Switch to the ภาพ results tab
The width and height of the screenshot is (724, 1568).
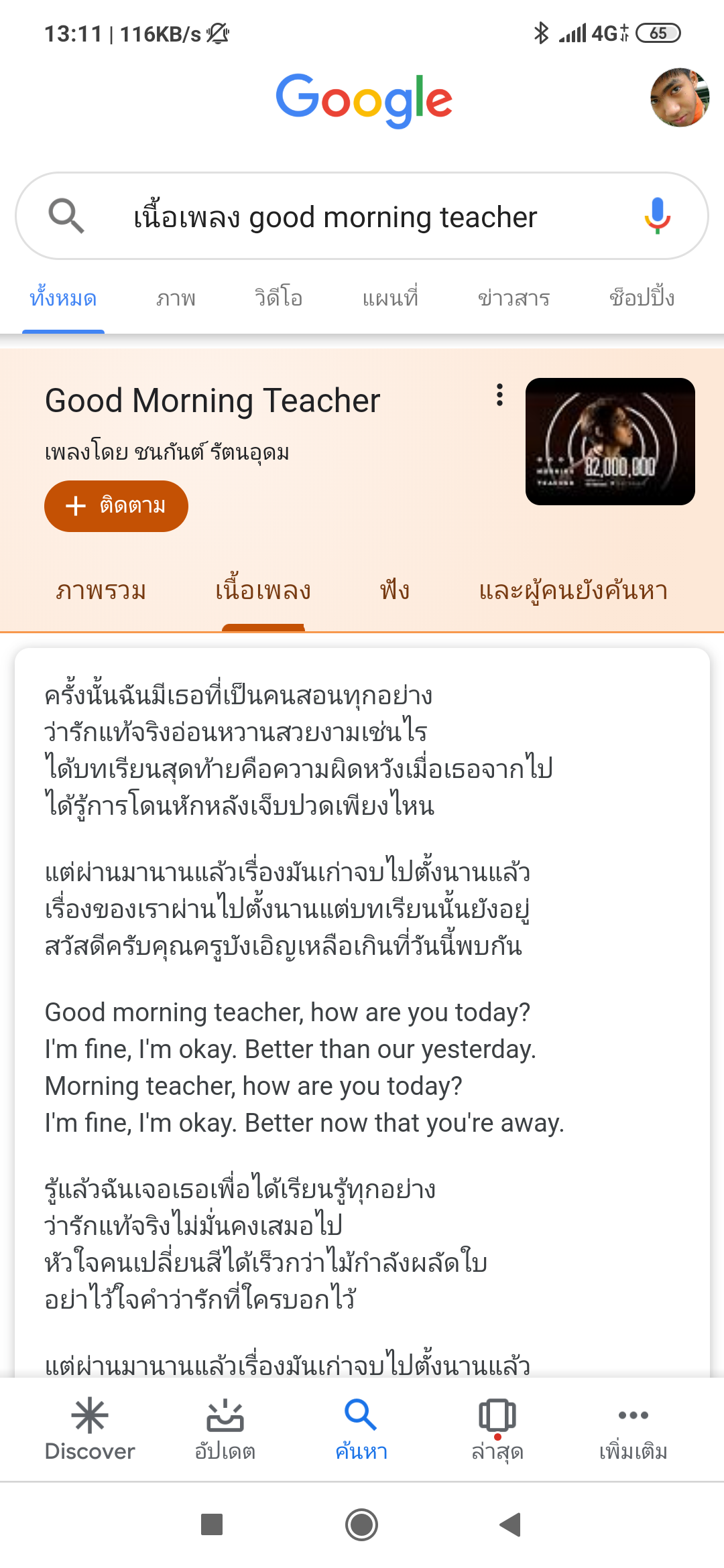pos(176,298)
